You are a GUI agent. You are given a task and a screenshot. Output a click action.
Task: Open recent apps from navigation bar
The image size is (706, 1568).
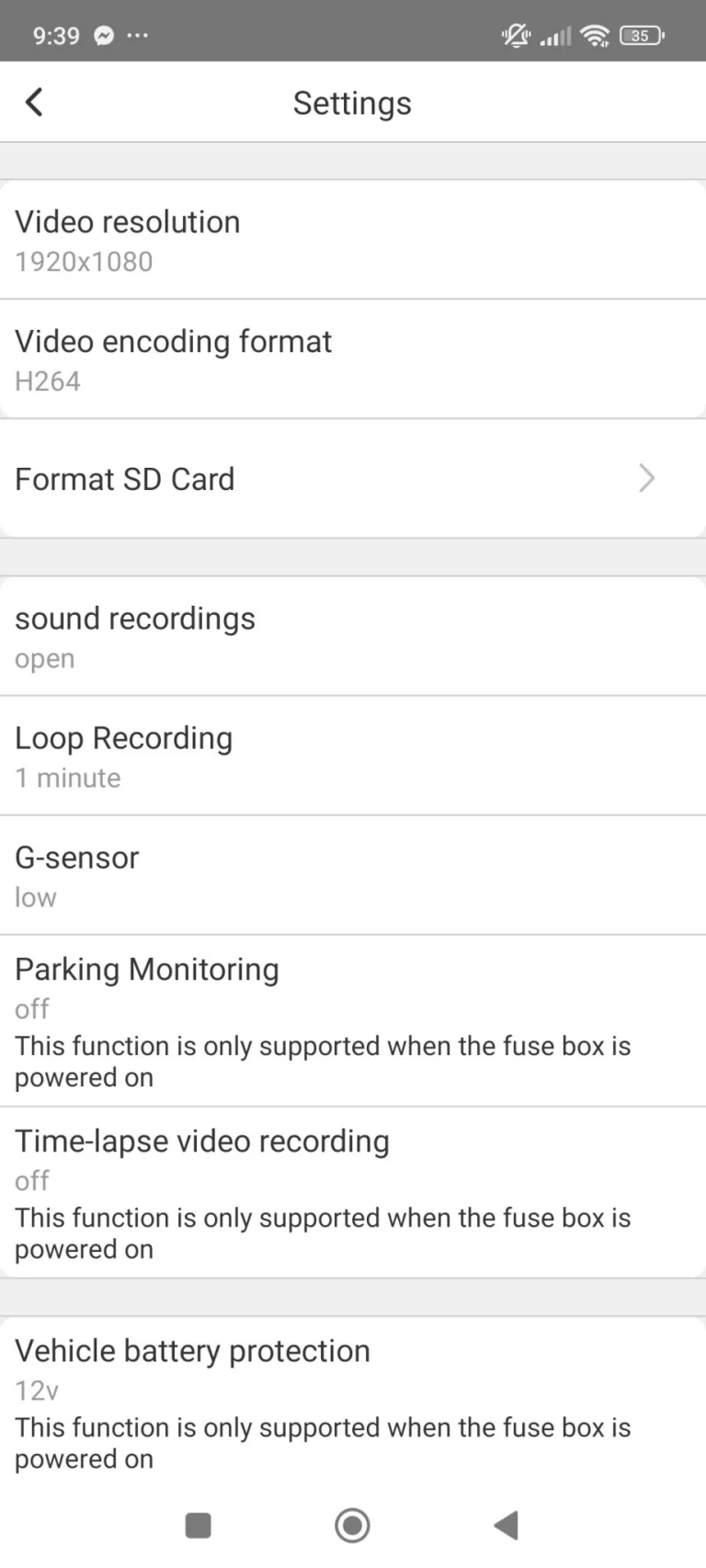(x=199, y=1526)
